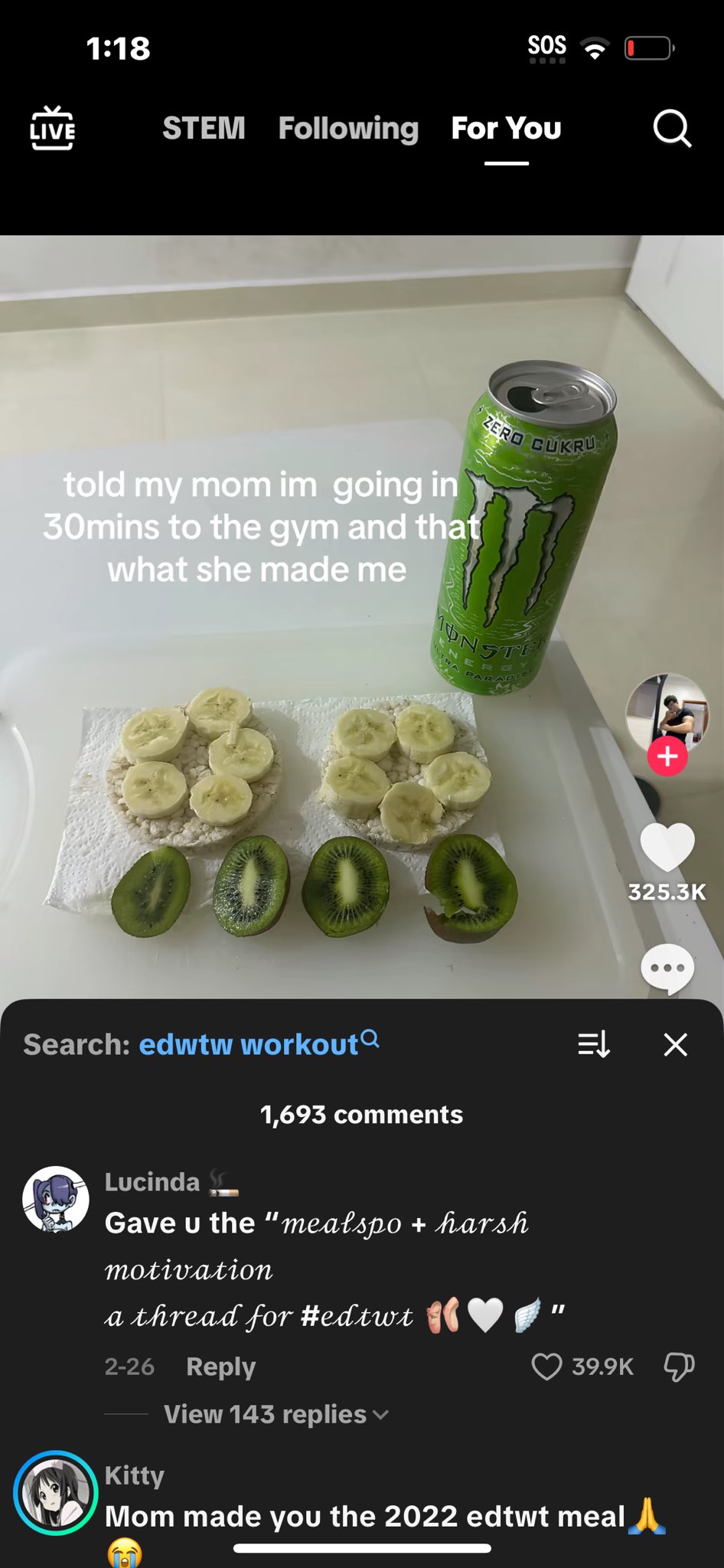724x1568 pixels.
Task: Like Lucinda's comment
Action: [546, 1367]
